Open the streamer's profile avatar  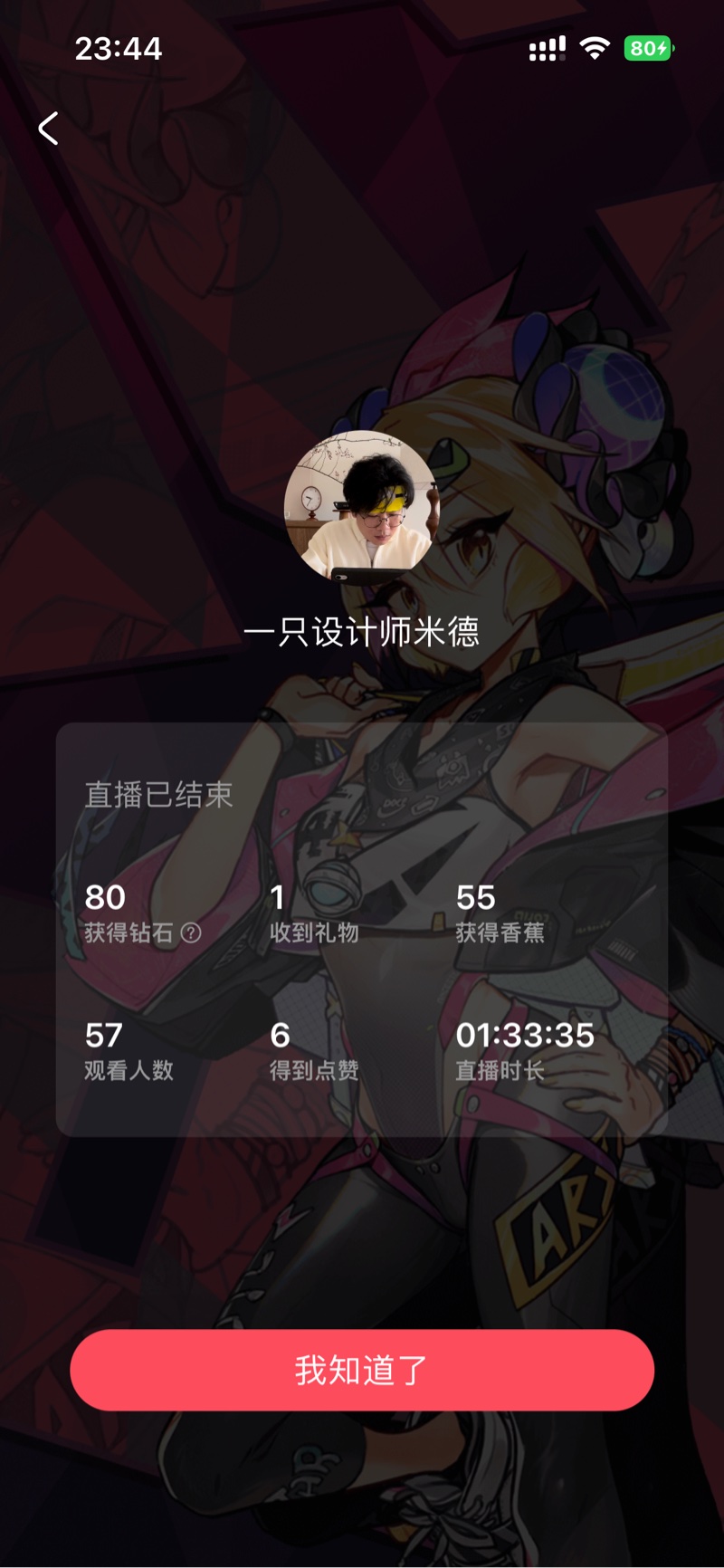[x=361, y=506]
